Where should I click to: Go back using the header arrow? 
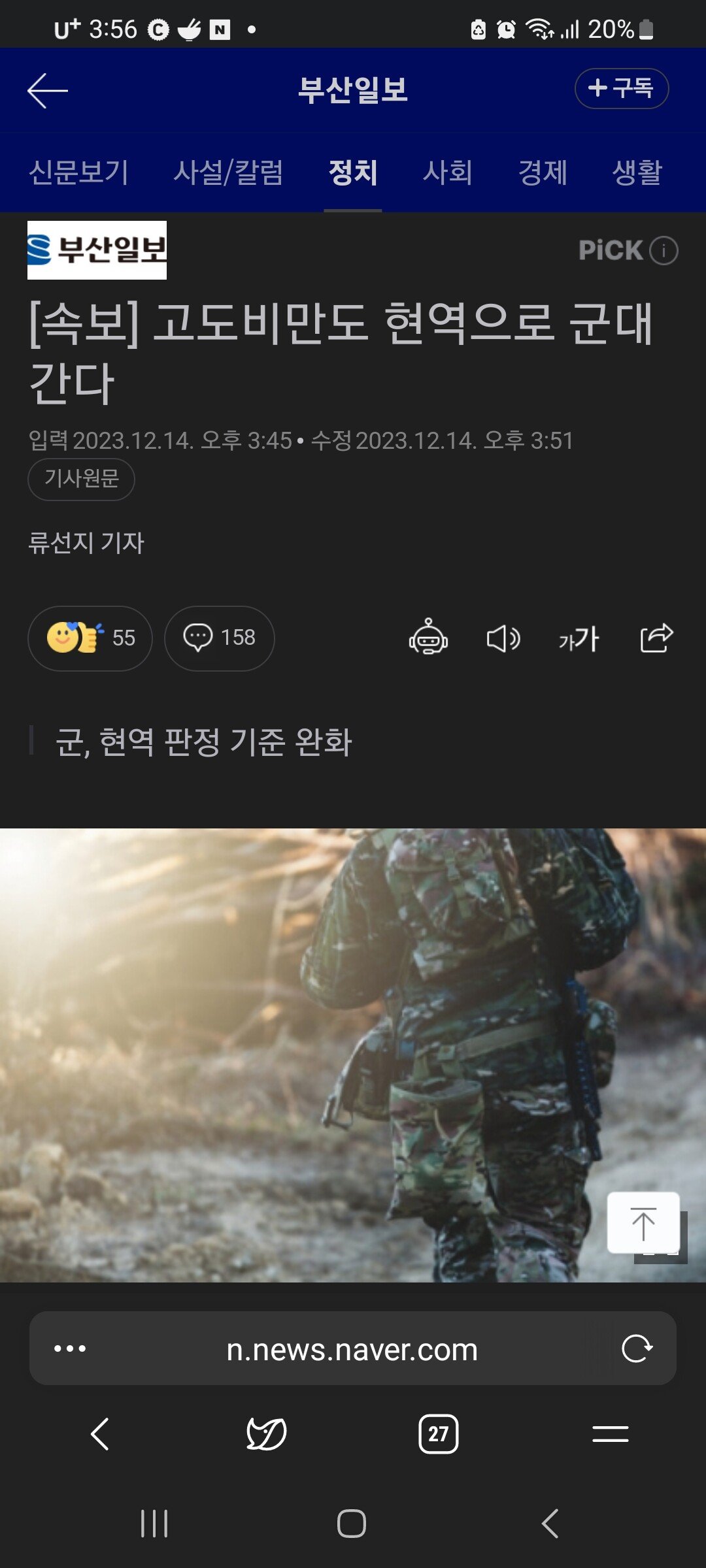(48, 90)
